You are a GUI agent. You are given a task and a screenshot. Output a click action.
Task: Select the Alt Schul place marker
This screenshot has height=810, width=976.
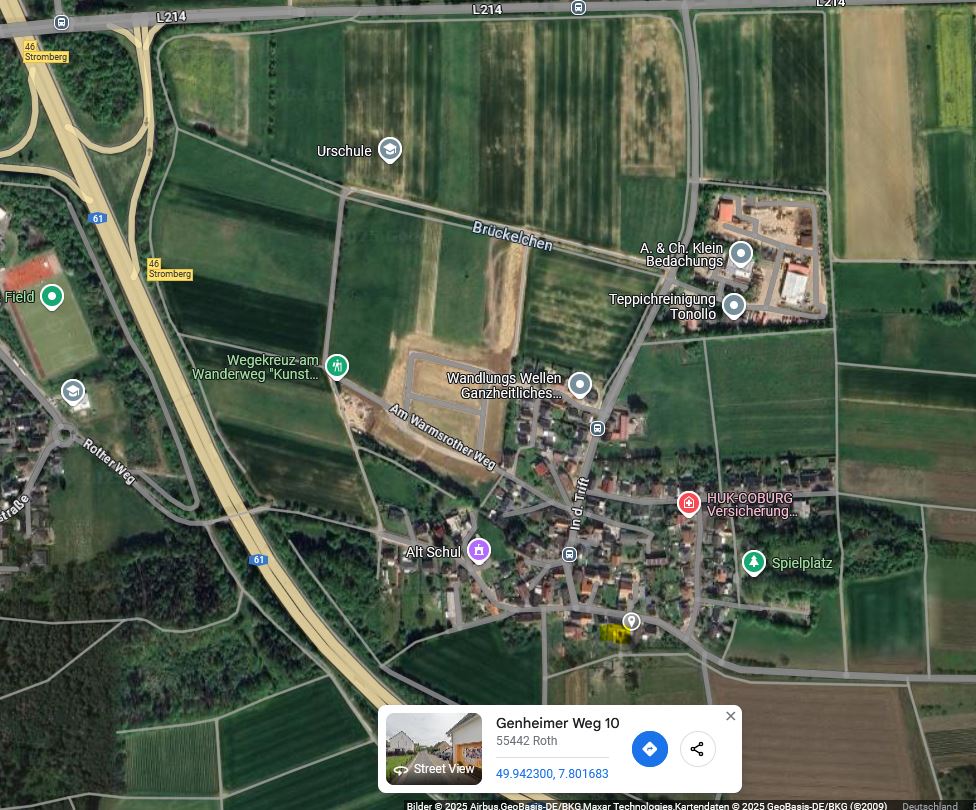pos(479,551)
